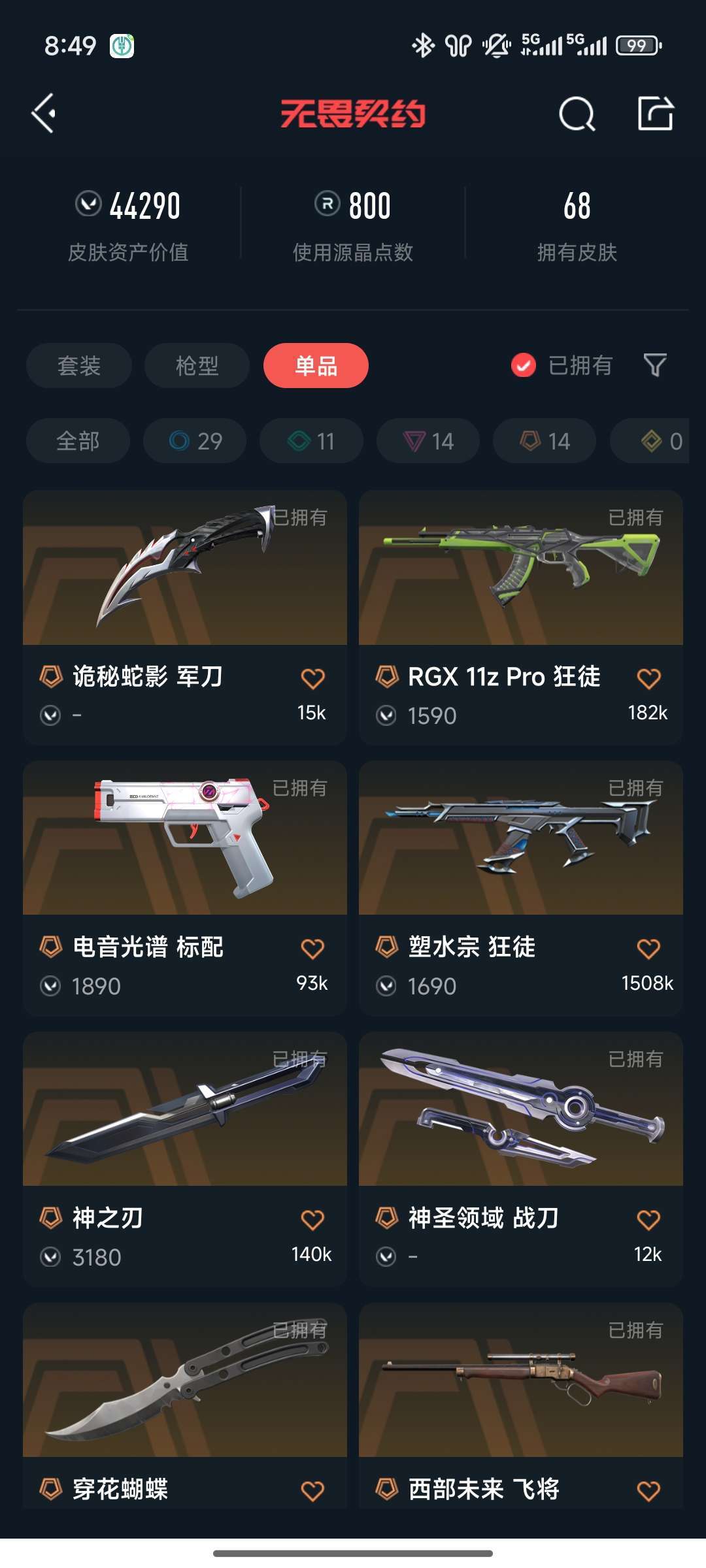
Task: Filter by the green tier chip showing 11
Action: click(311, 441)
